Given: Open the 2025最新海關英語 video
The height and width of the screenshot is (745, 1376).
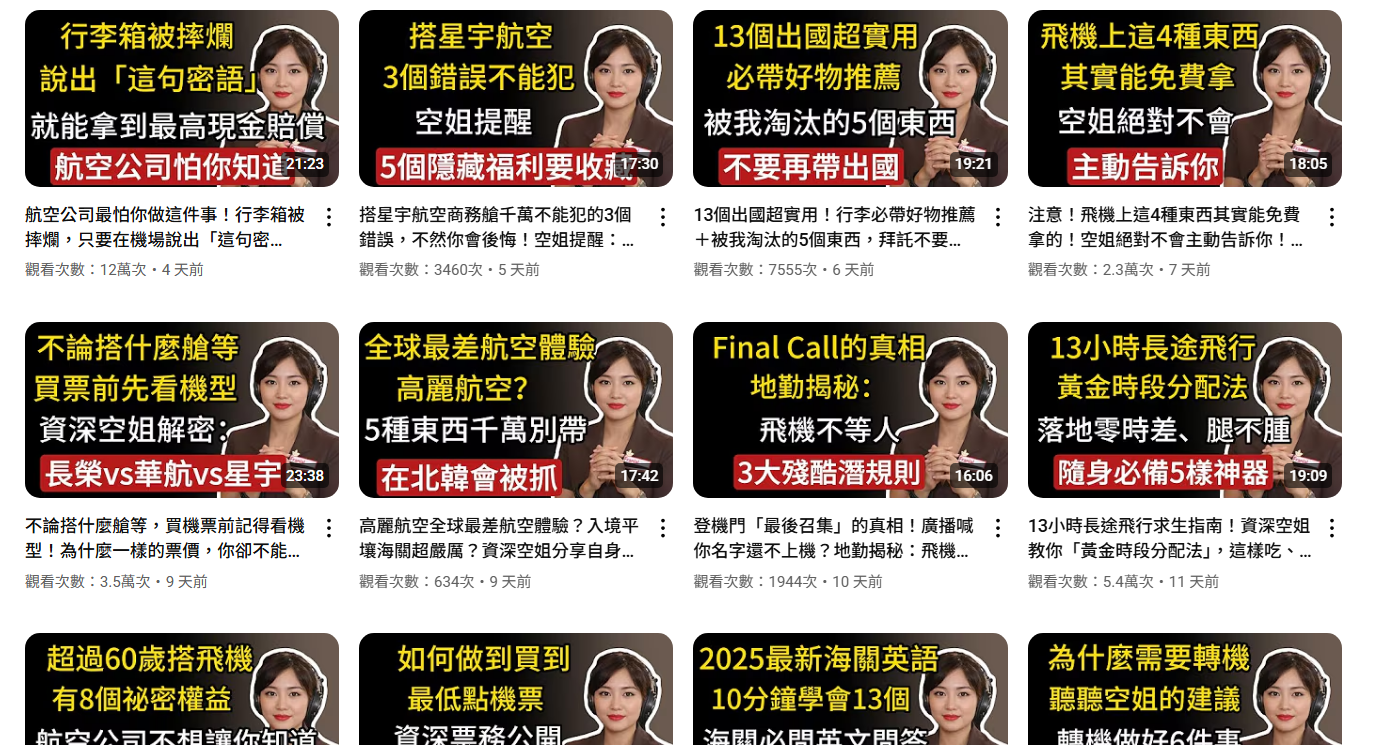Looking at the screenshot, I should 849,690.
